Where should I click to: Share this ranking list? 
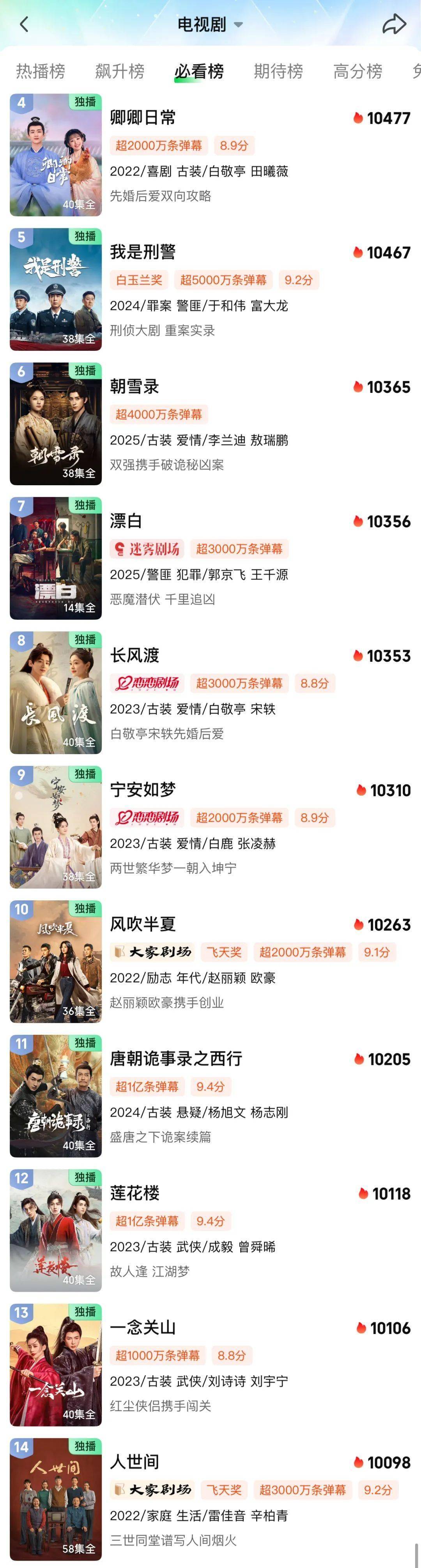394,24
